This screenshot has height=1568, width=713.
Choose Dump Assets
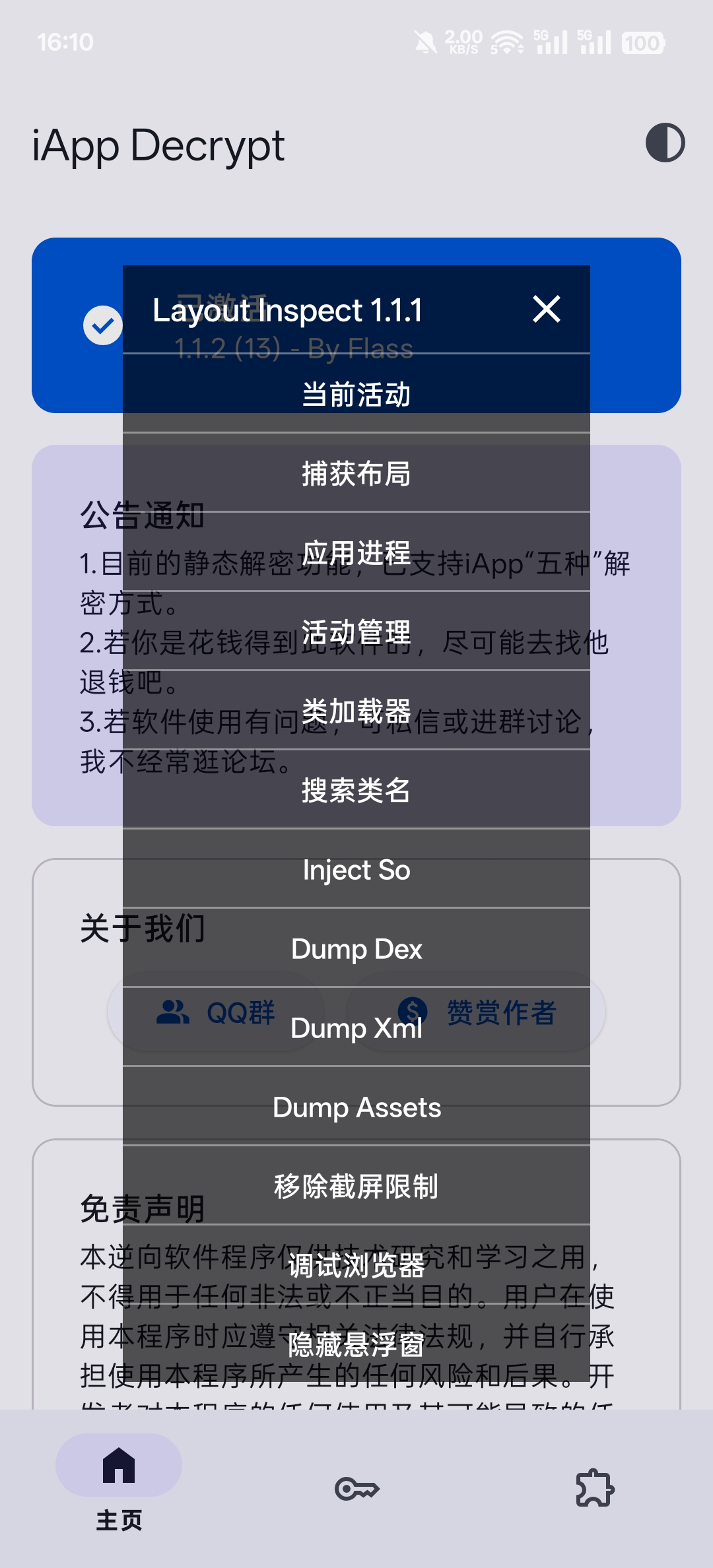pyautogui.click(x=356, y=1107)
